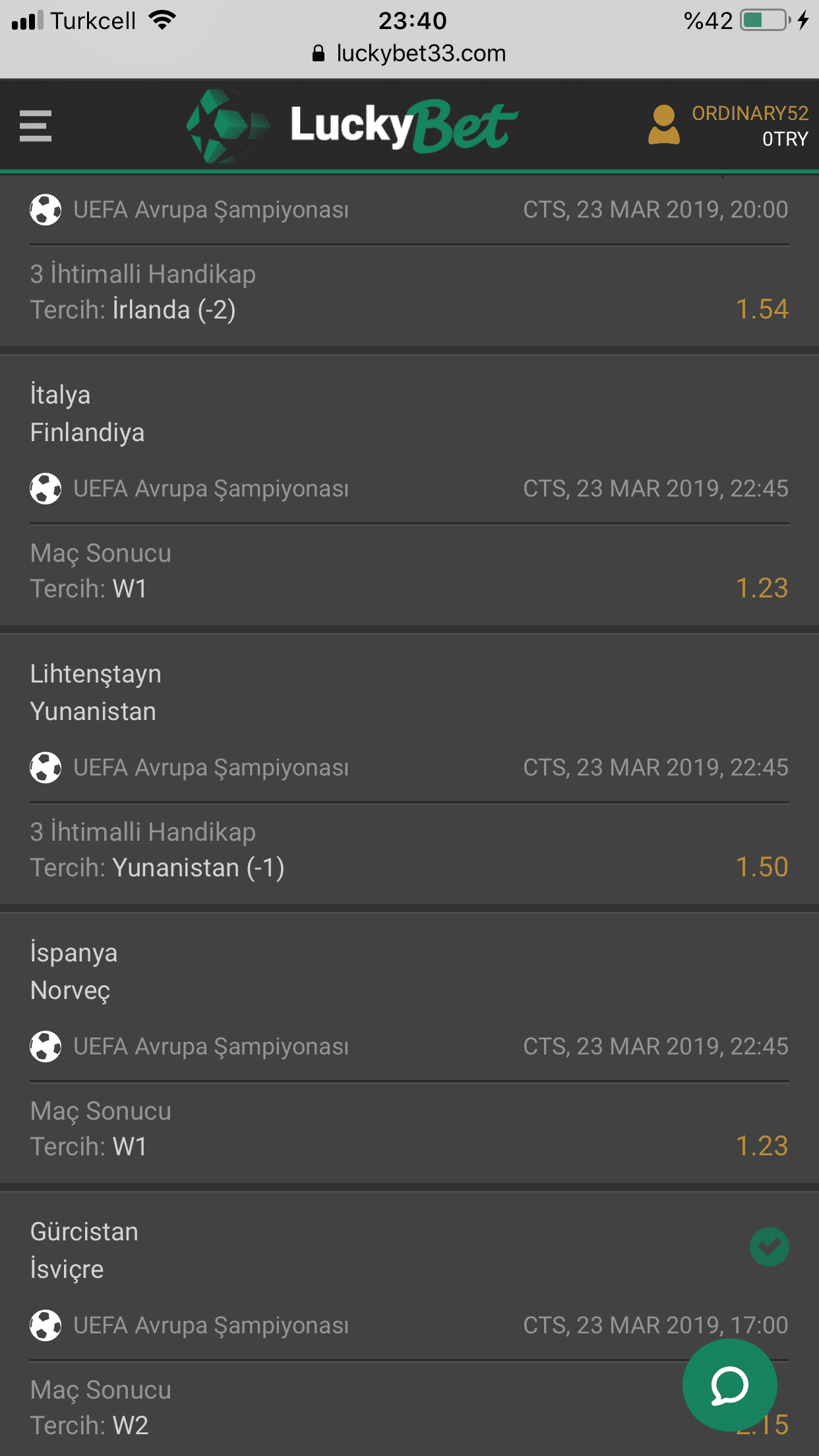Open the İtalya vs Finlandiya bet

(x=409, y=491)
